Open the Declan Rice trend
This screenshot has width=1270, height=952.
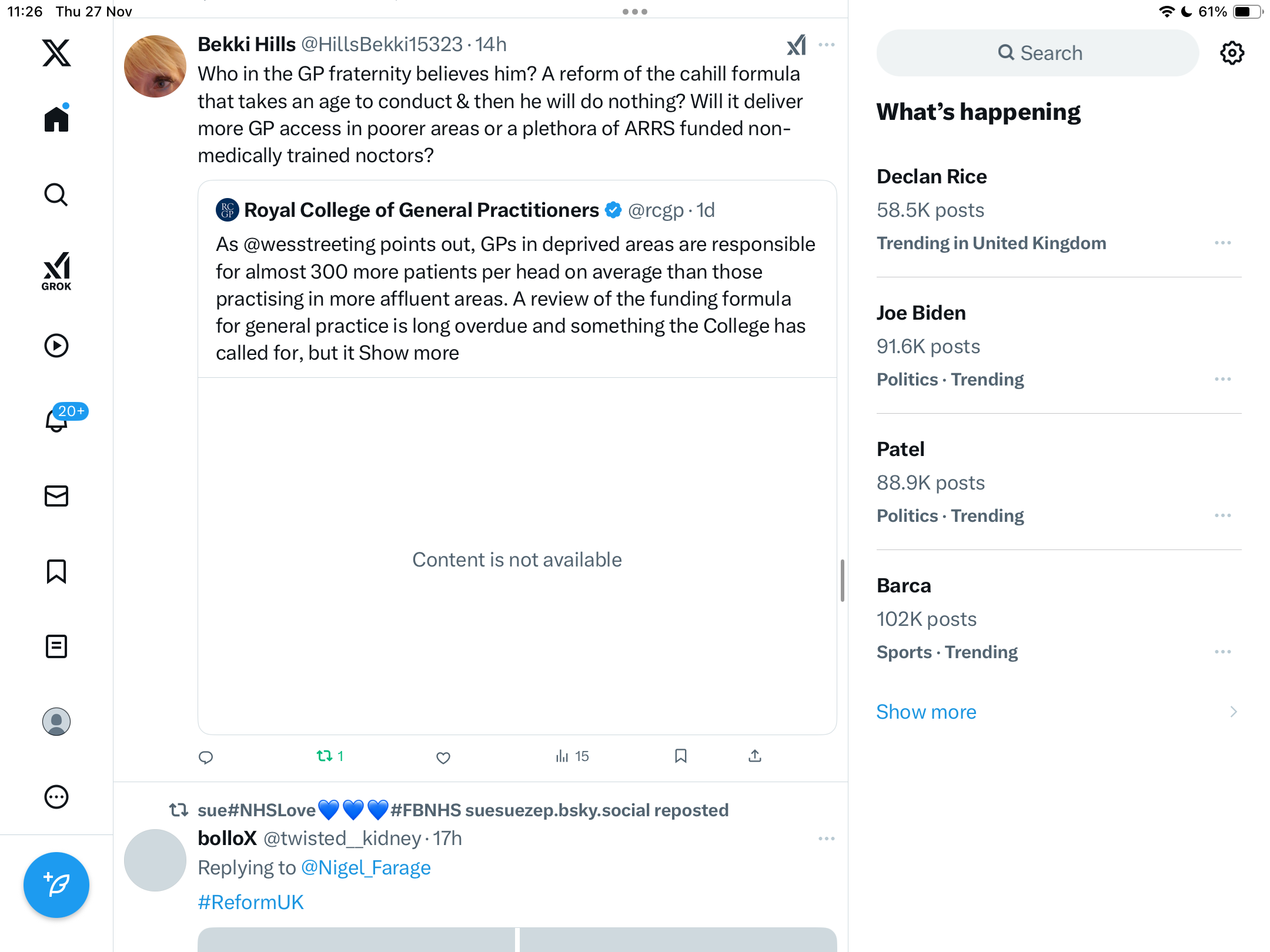click(932, 177)
